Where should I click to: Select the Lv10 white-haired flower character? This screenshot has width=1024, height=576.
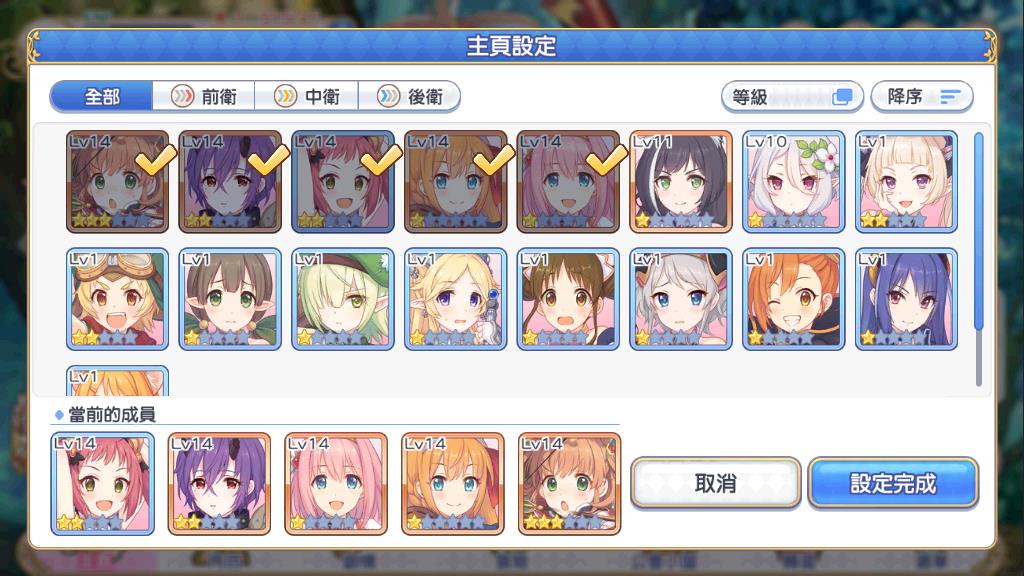(793, 181)
